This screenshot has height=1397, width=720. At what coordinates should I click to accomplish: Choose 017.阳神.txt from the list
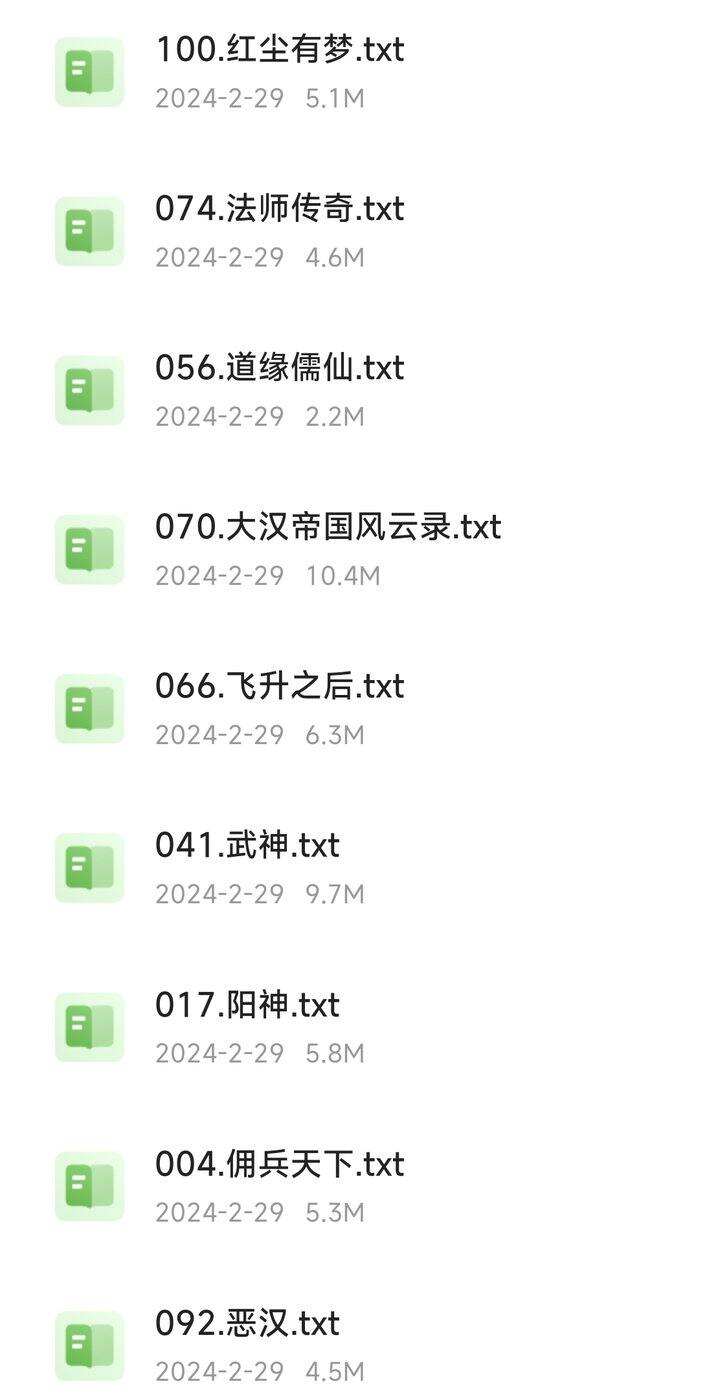click(x=360, y=1026)
